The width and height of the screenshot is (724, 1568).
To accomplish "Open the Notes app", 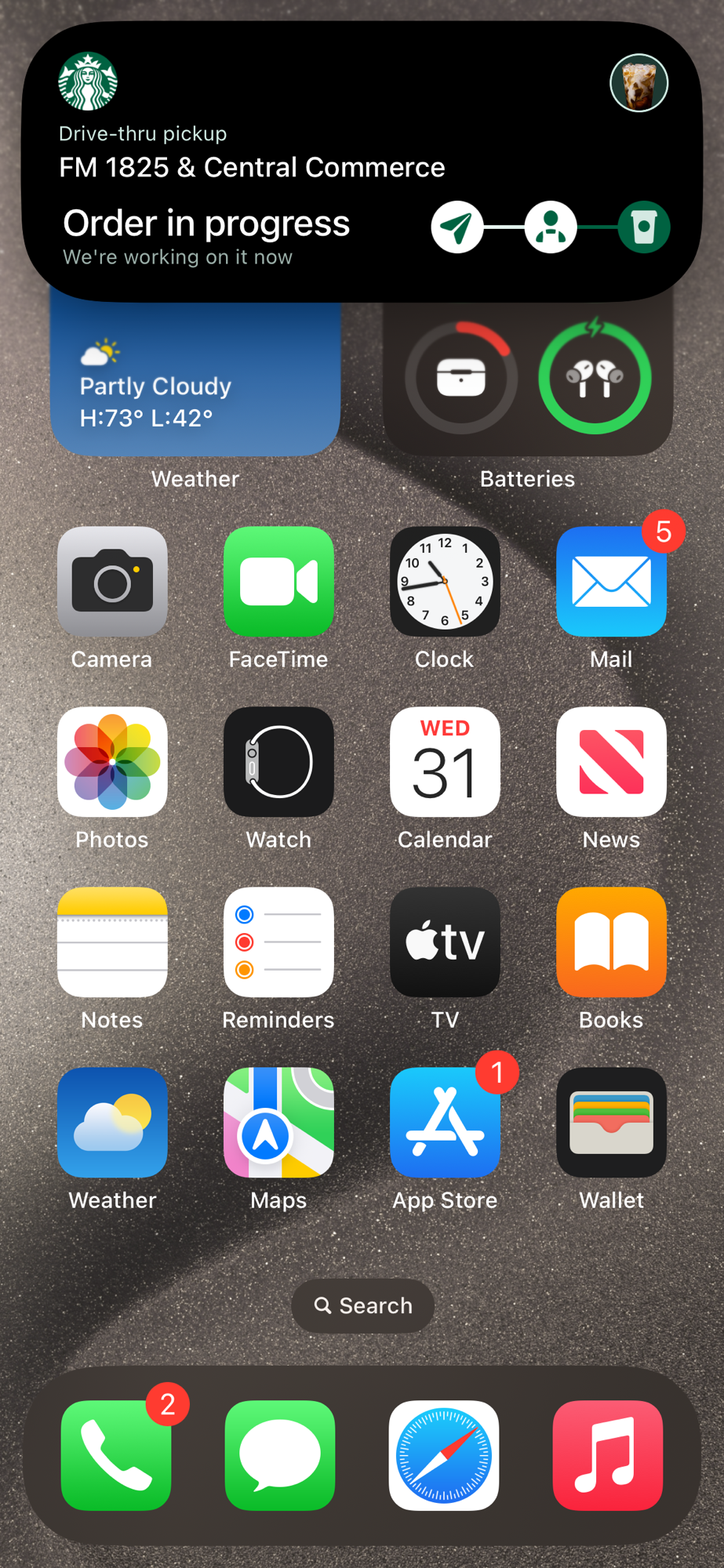I will 112,942.
